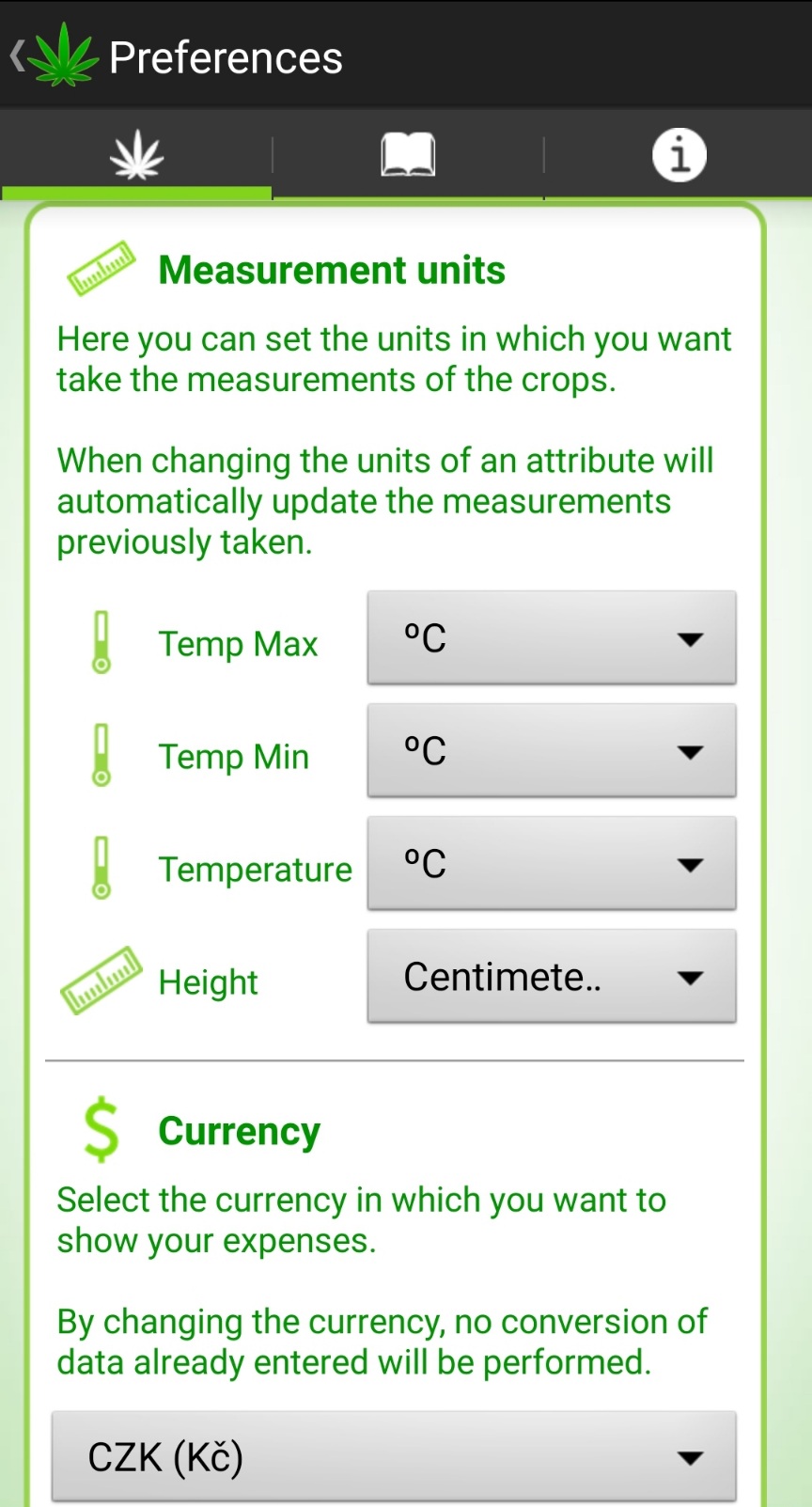
Task: Switch to the book icon tab
Action: pyautogui.click(x=407, y=155)
